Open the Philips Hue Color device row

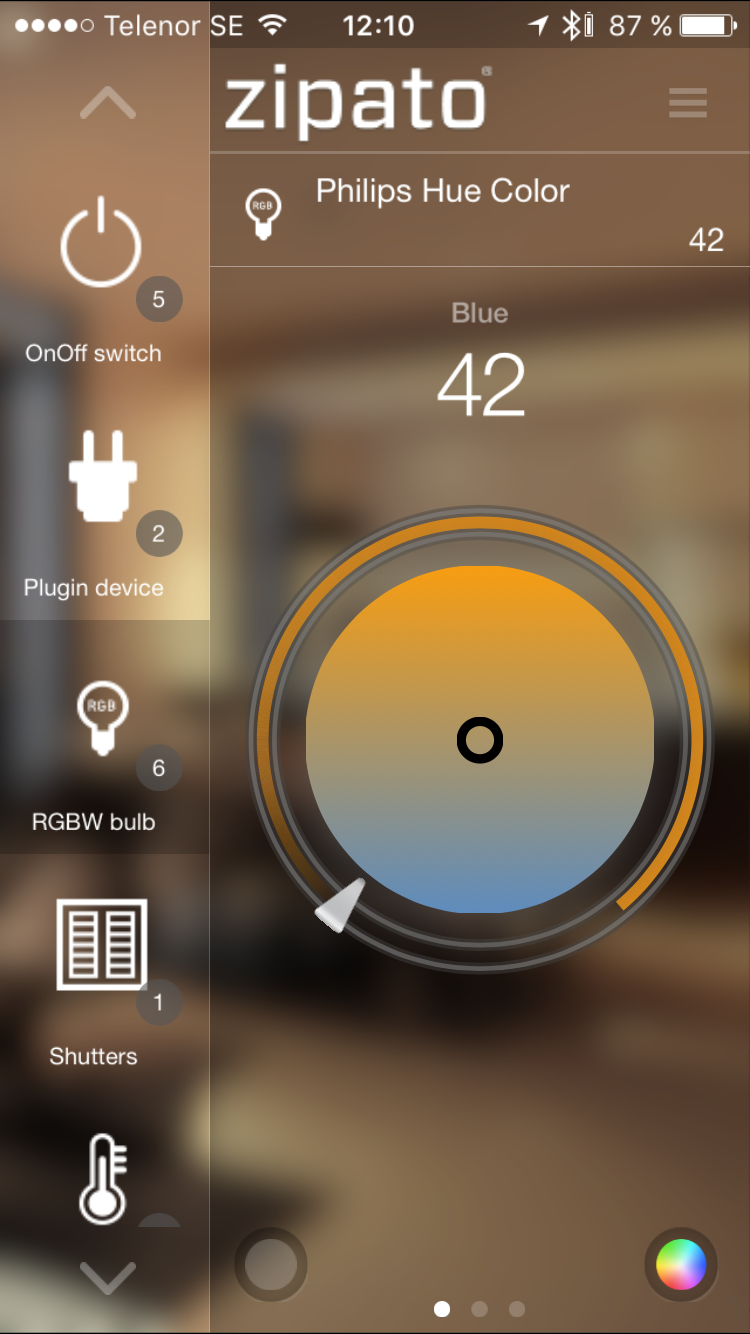tap(480, 211)
